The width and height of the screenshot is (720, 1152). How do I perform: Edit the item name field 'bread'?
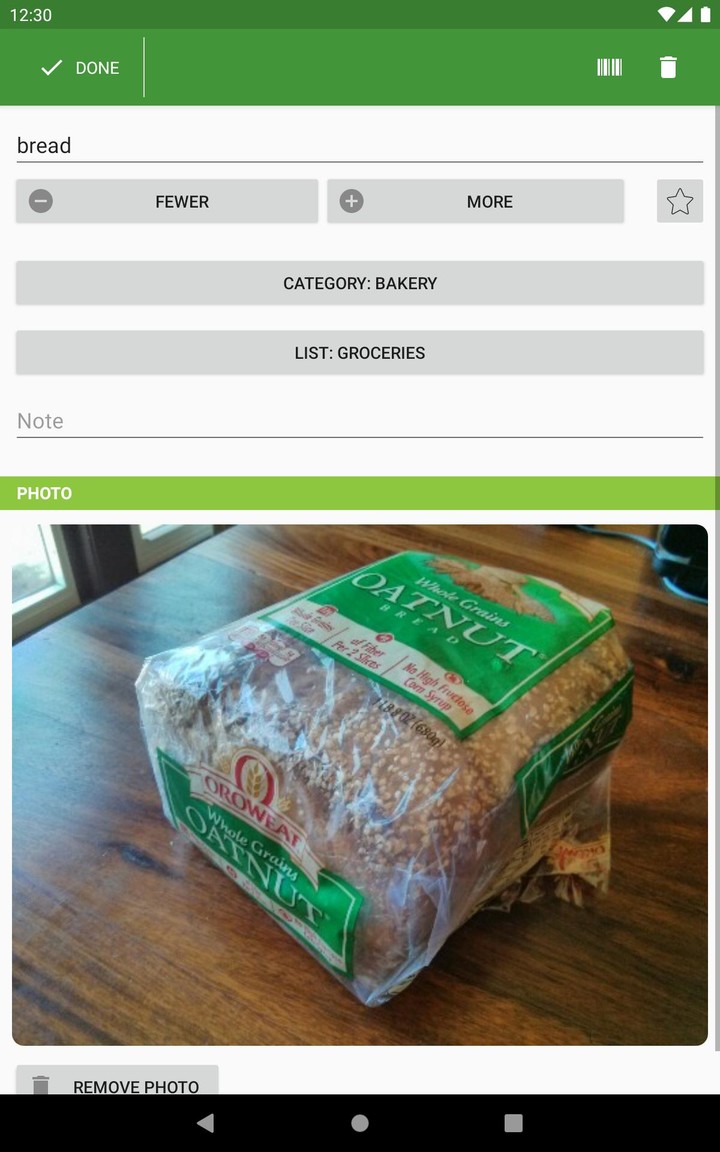(x=359, y=146)
